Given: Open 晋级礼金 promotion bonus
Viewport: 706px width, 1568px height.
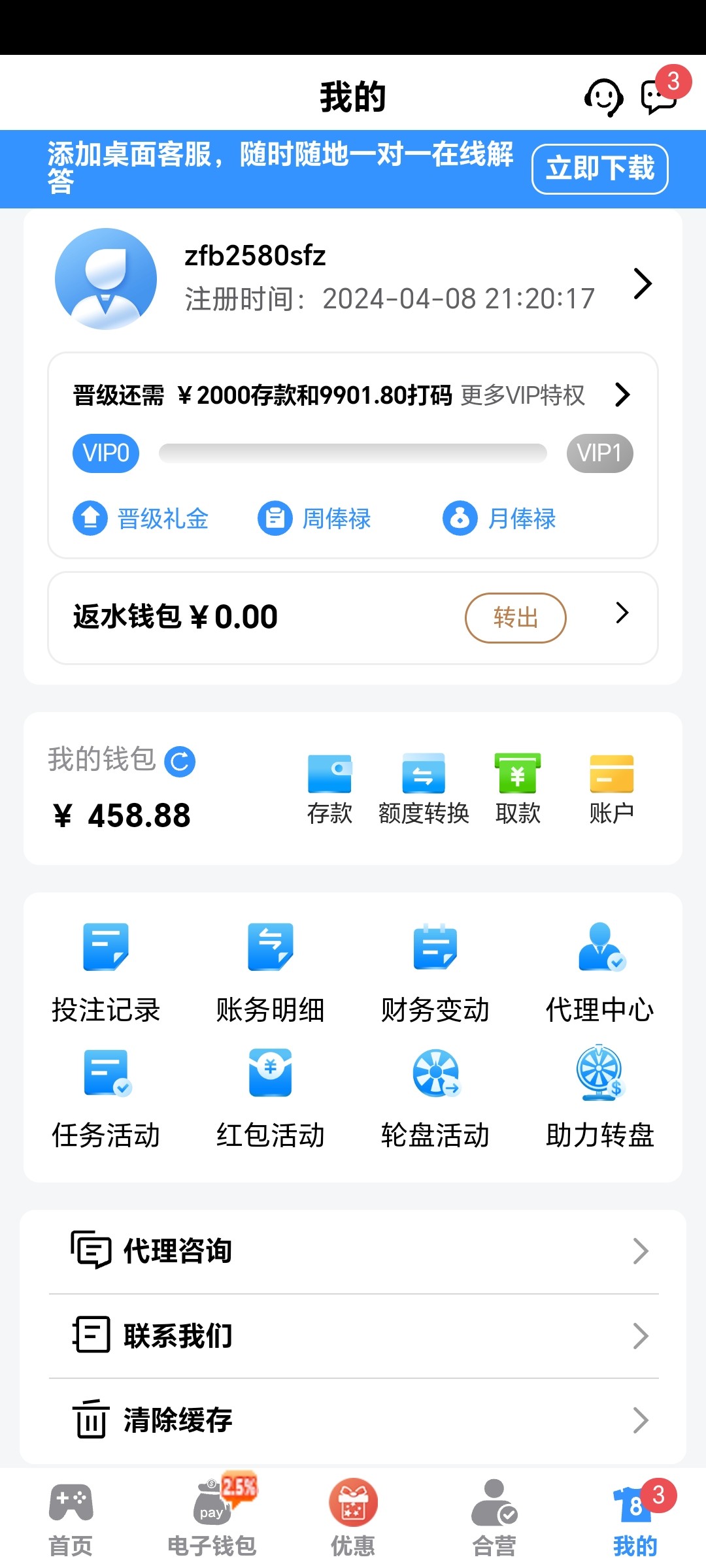Looking at the screenshot, I should point(141,519).
